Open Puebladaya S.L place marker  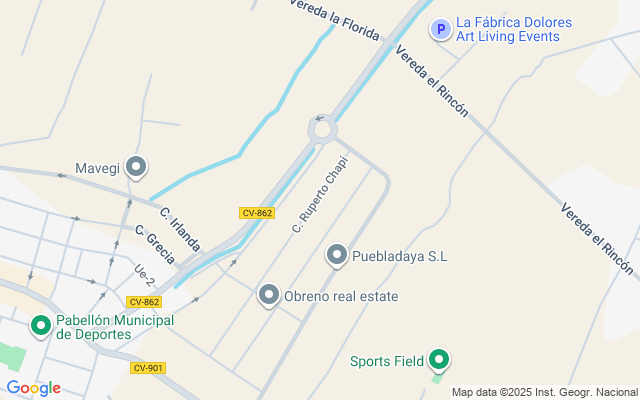pyautogui.click(x=337, y=256)
